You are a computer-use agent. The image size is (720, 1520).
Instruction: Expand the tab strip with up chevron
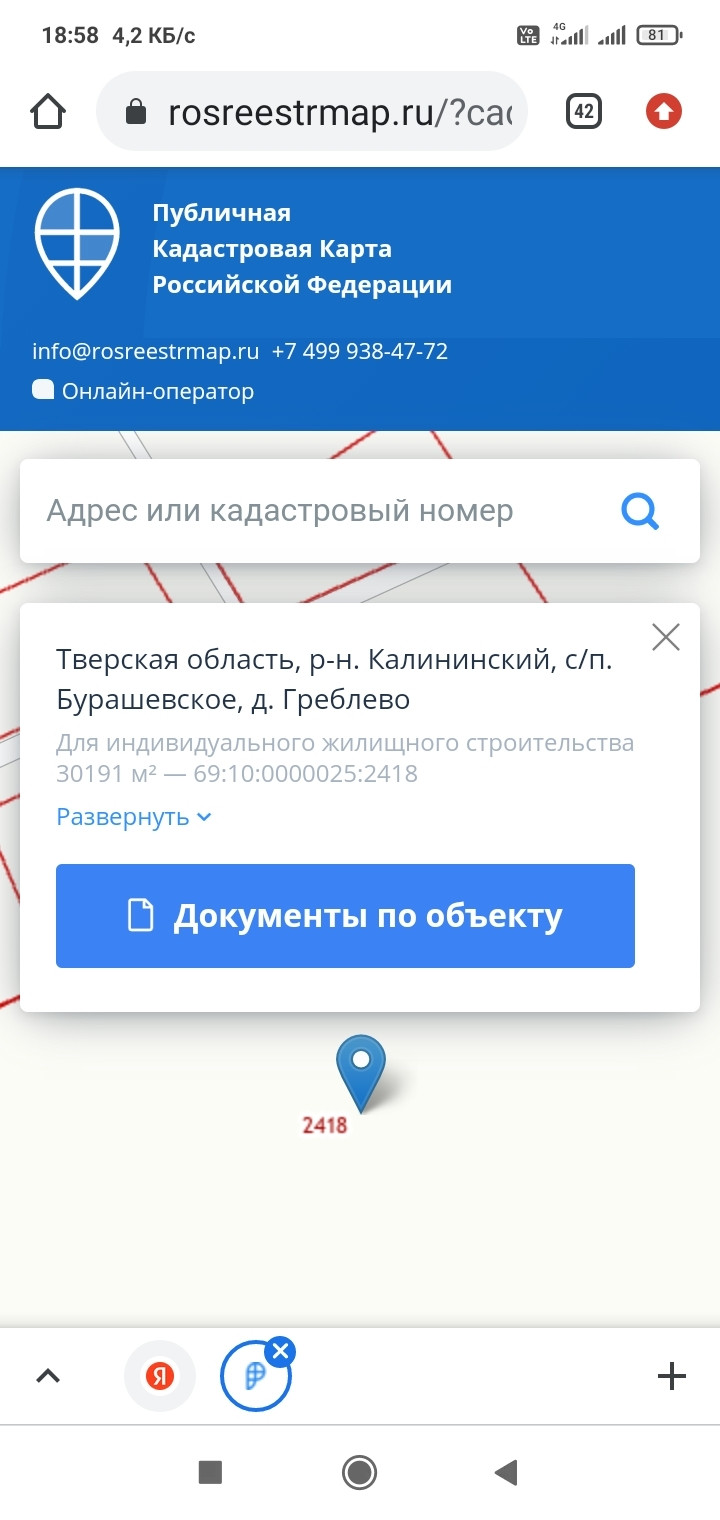coord(48,1376)
